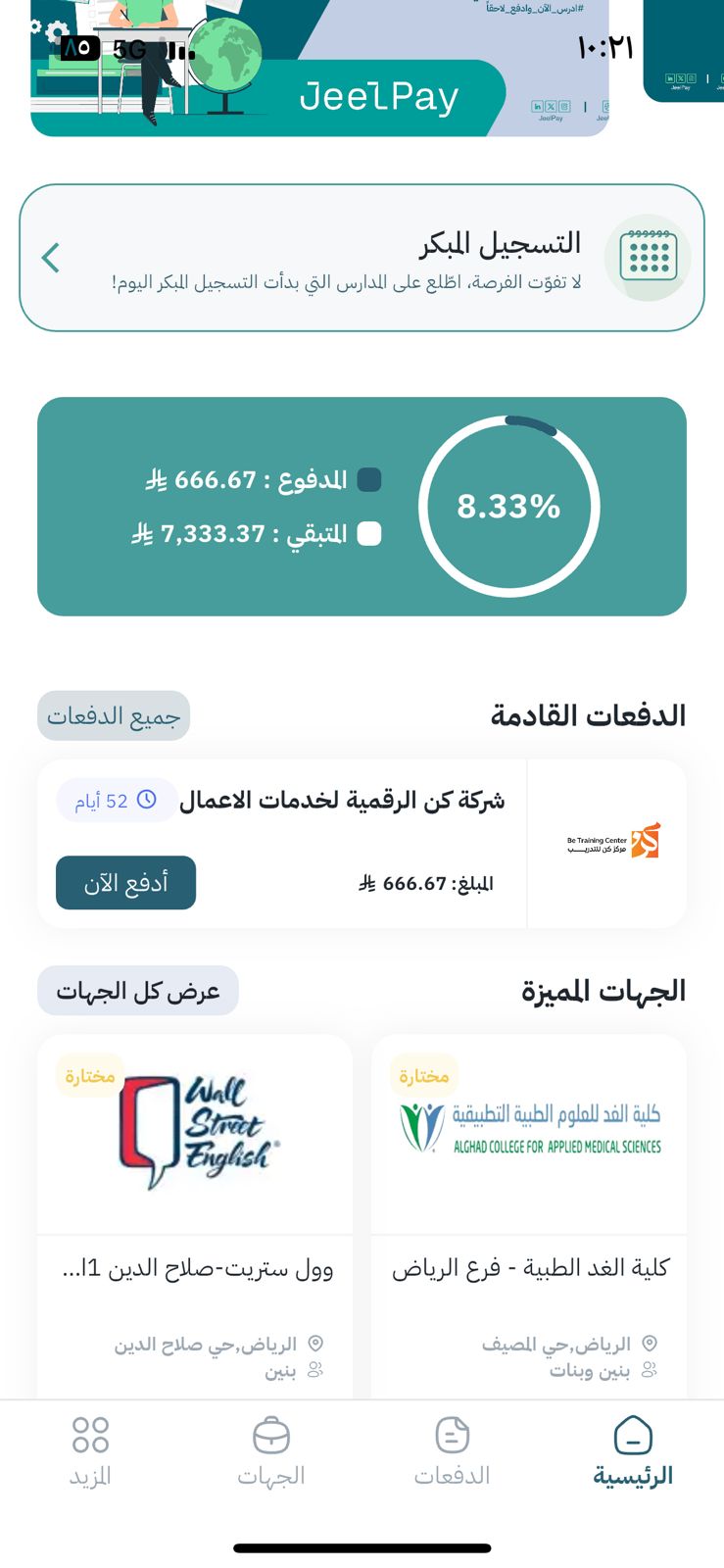Switch to the الدفعات payments tab

[452, 1452]
